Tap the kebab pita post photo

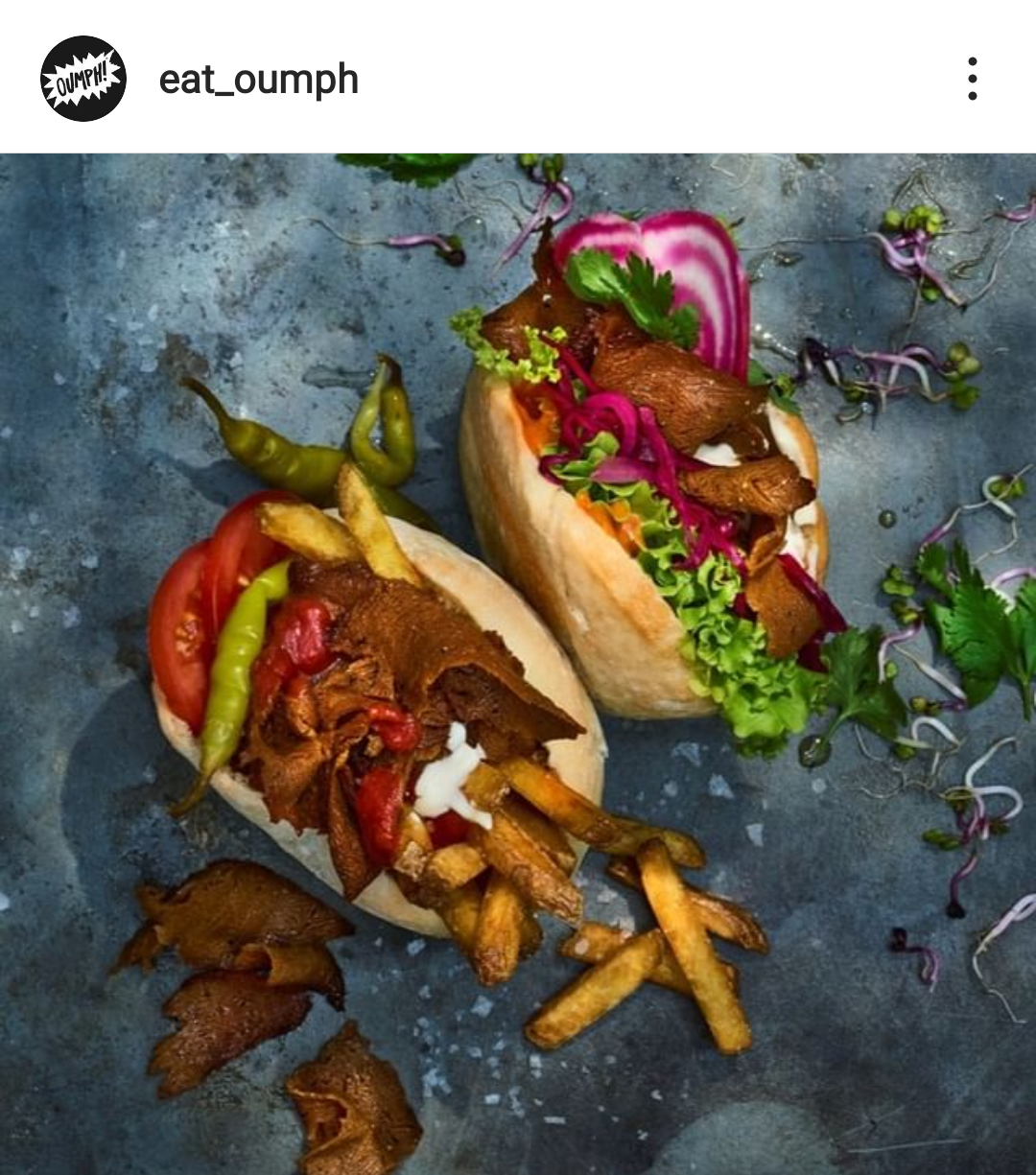(518, 664)
